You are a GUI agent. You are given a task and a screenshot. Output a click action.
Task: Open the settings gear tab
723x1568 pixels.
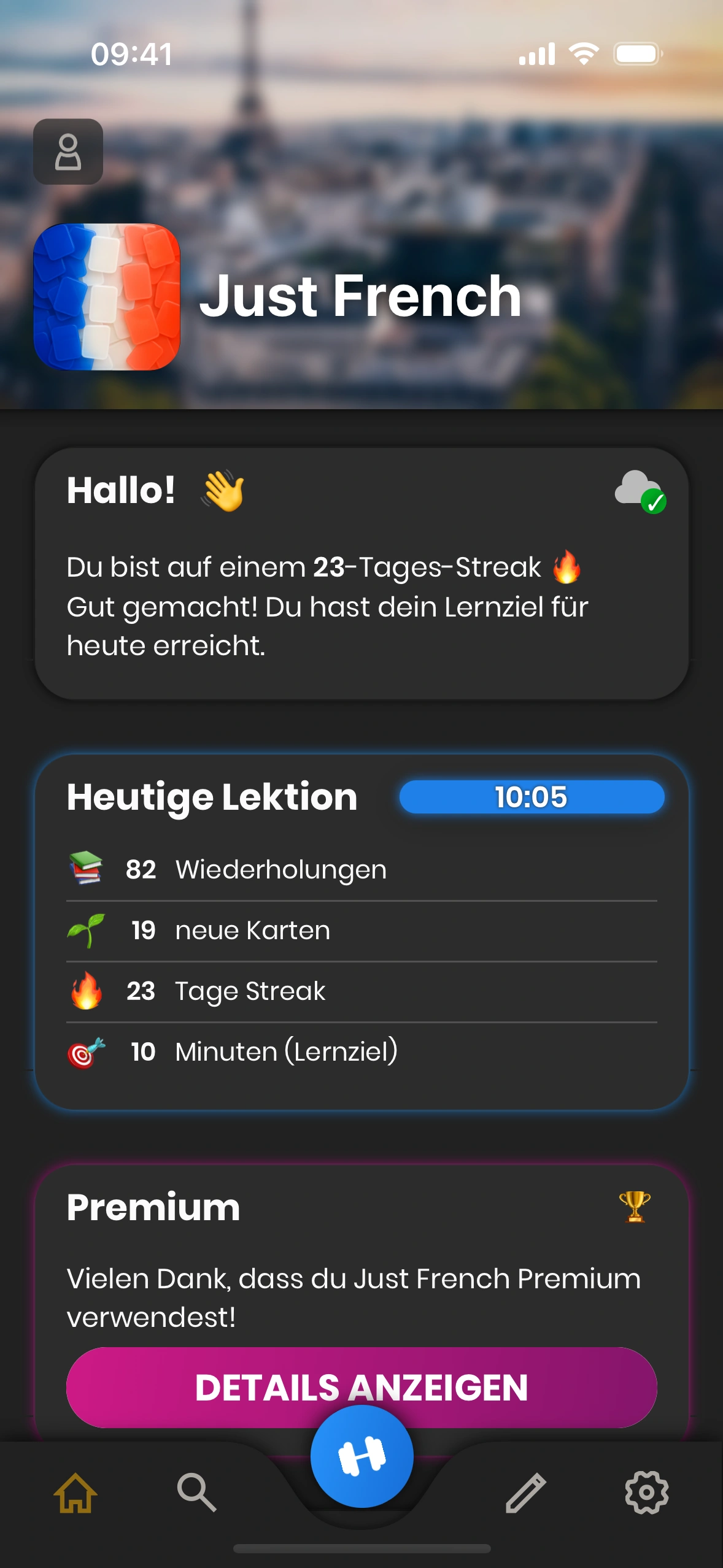646,1493
